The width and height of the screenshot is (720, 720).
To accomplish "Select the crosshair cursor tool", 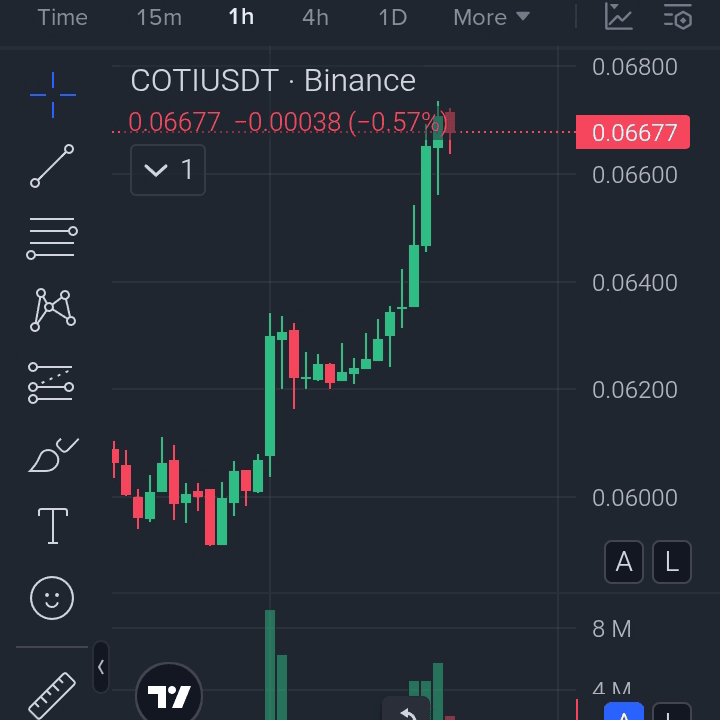I will (52, 94).
